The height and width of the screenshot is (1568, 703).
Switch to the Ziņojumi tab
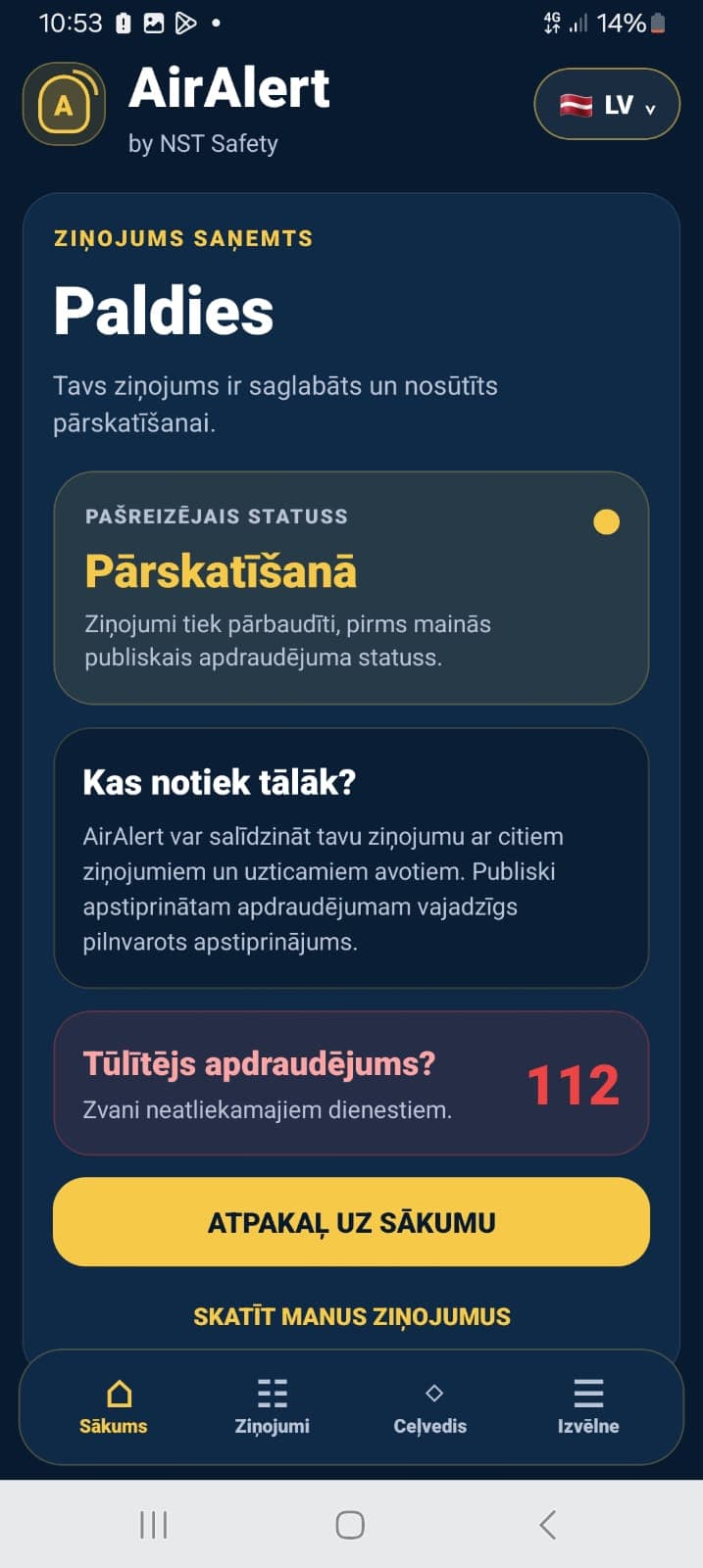pos(272,1407)
